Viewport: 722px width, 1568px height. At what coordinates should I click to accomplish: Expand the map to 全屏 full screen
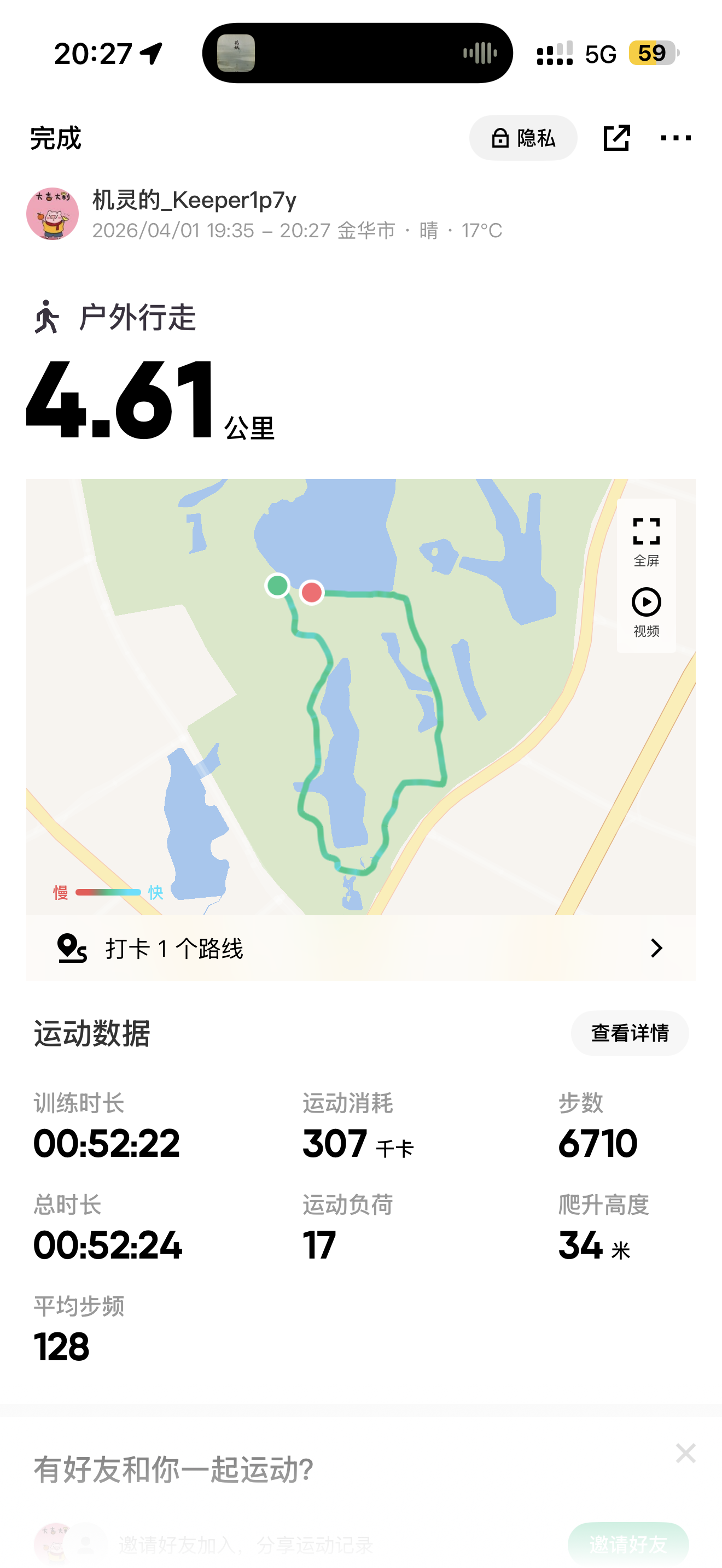646,541
